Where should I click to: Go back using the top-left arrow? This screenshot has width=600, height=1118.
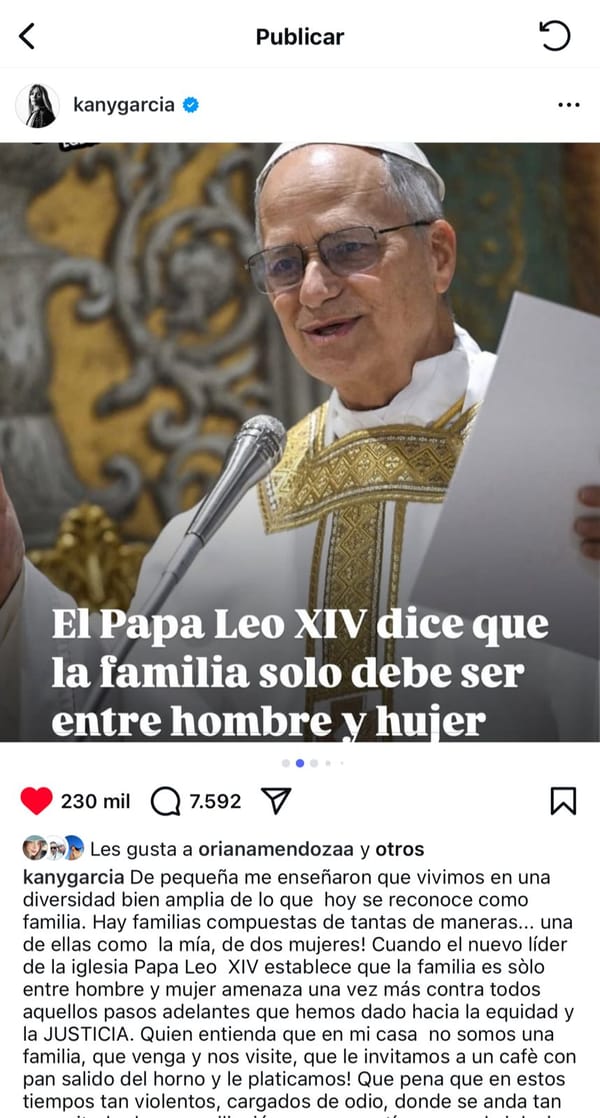pyautogui.click(x=26, y=36)
